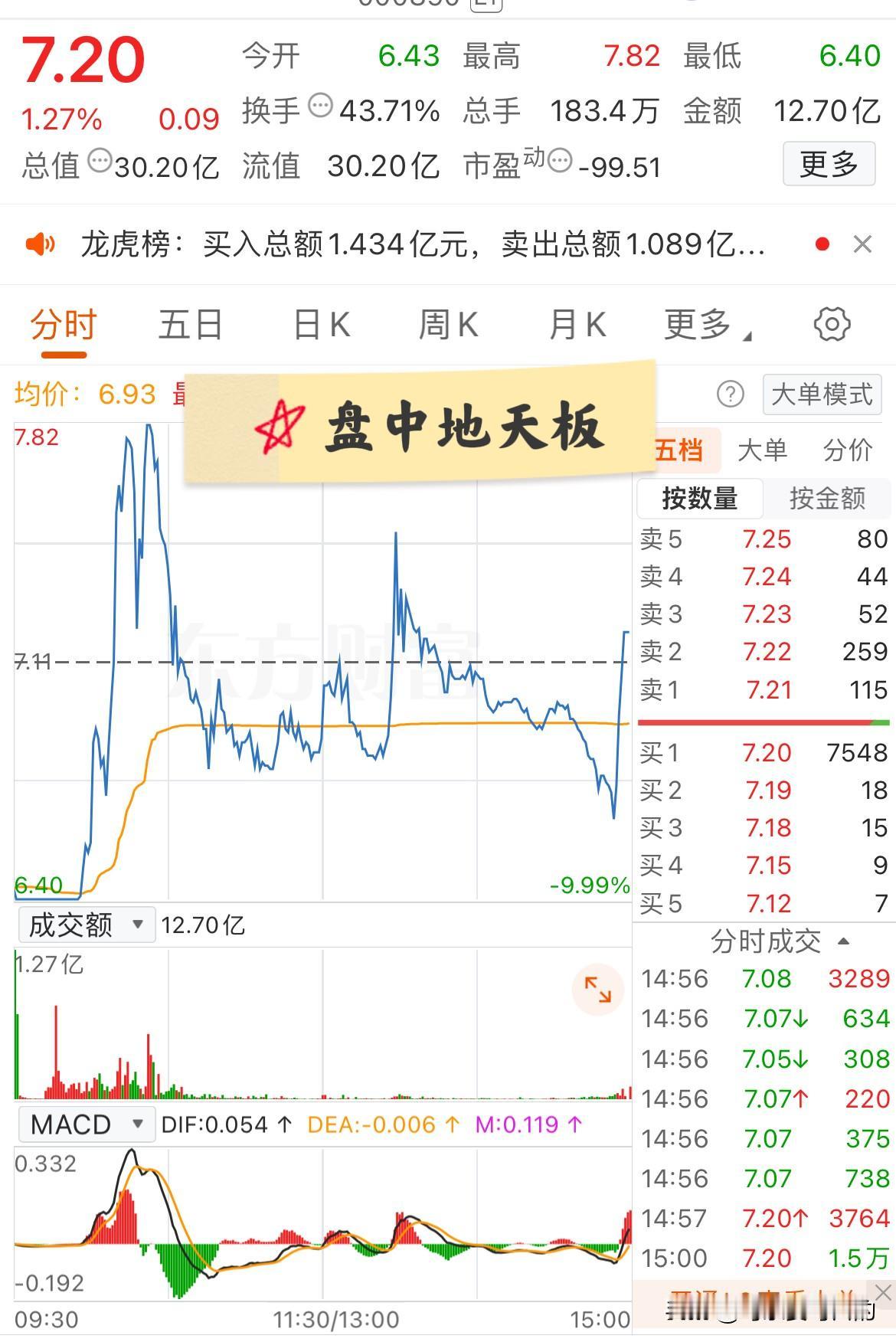Click the red-green buy sell ratio bar
896x1342 pixels.
pyautogui.click(x=764, y=721)
